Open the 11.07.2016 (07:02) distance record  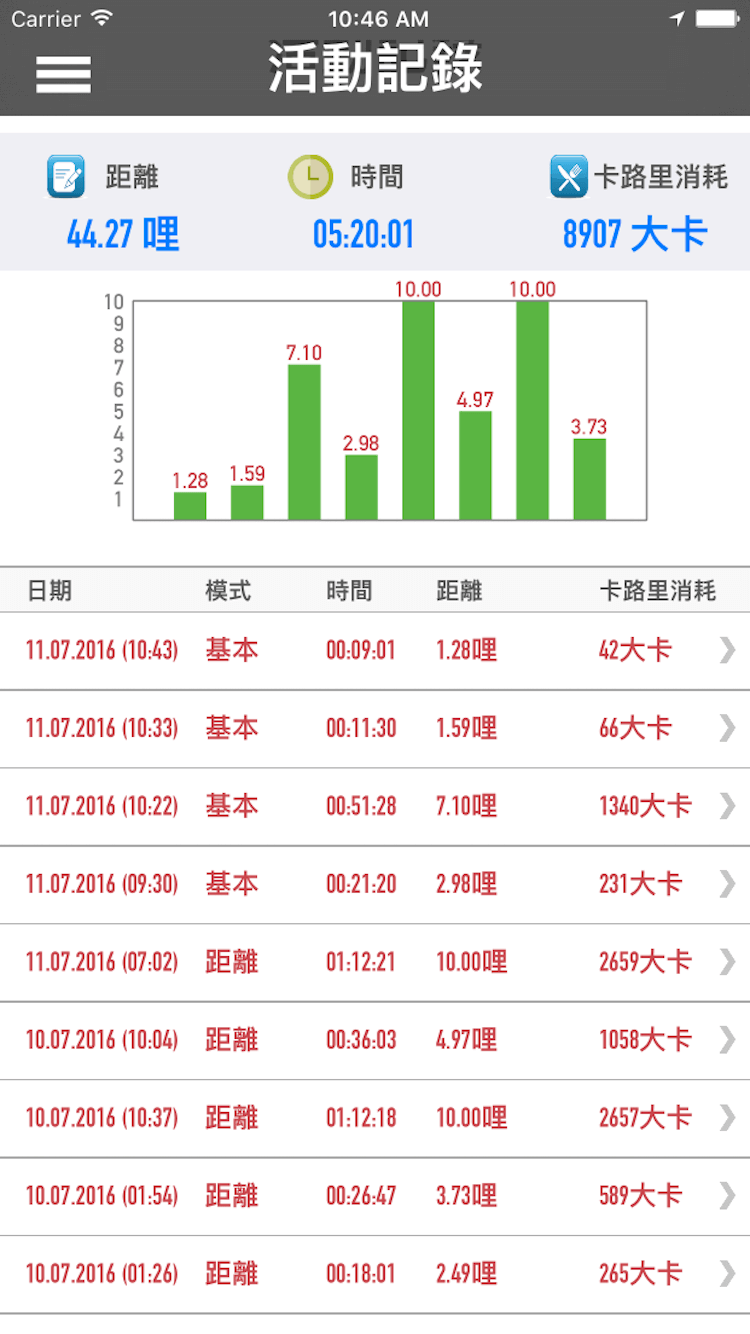coord(375,963)
